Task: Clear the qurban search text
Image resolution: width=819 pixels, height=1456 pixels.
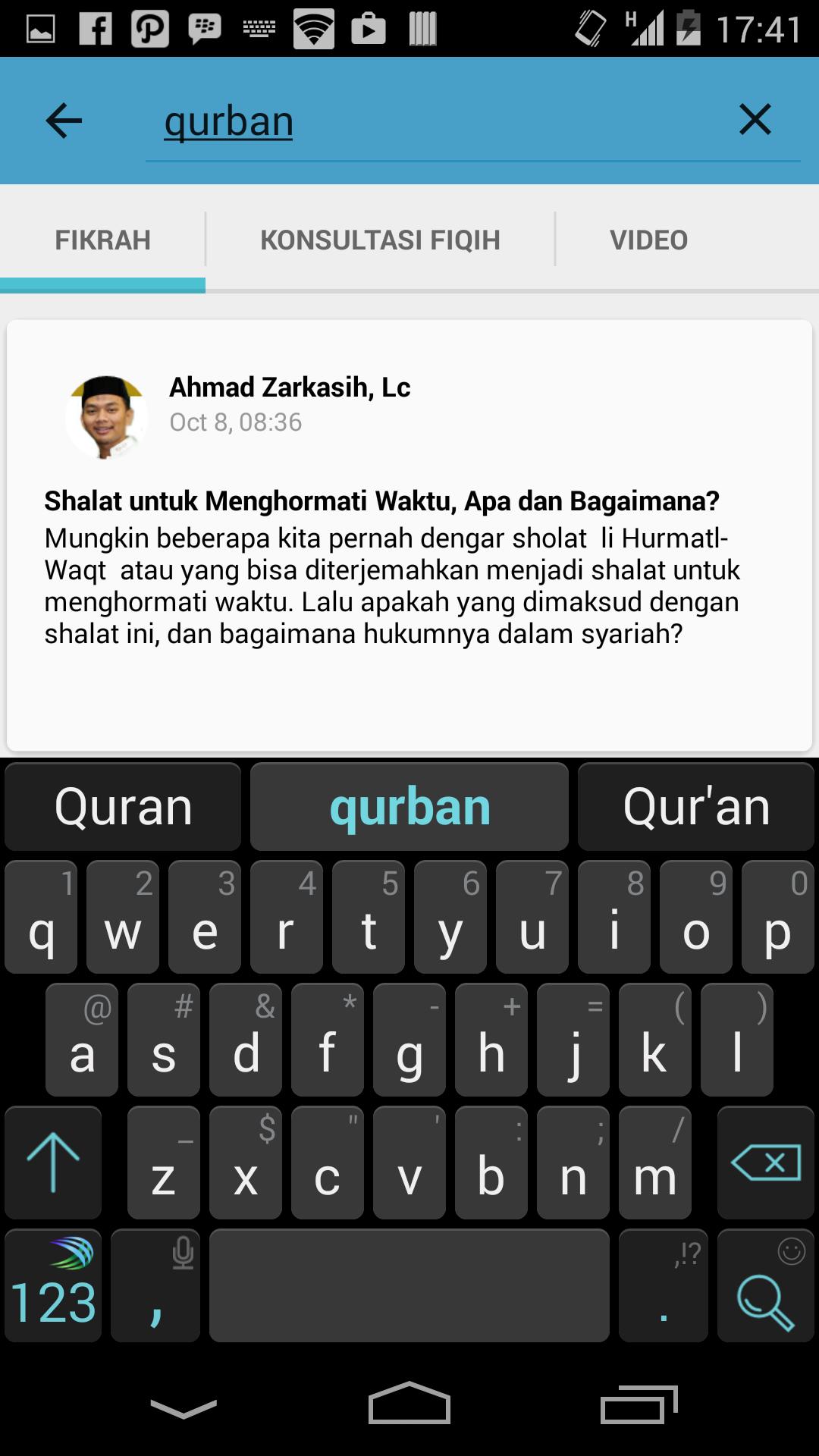Action: [x=755, y=120]
